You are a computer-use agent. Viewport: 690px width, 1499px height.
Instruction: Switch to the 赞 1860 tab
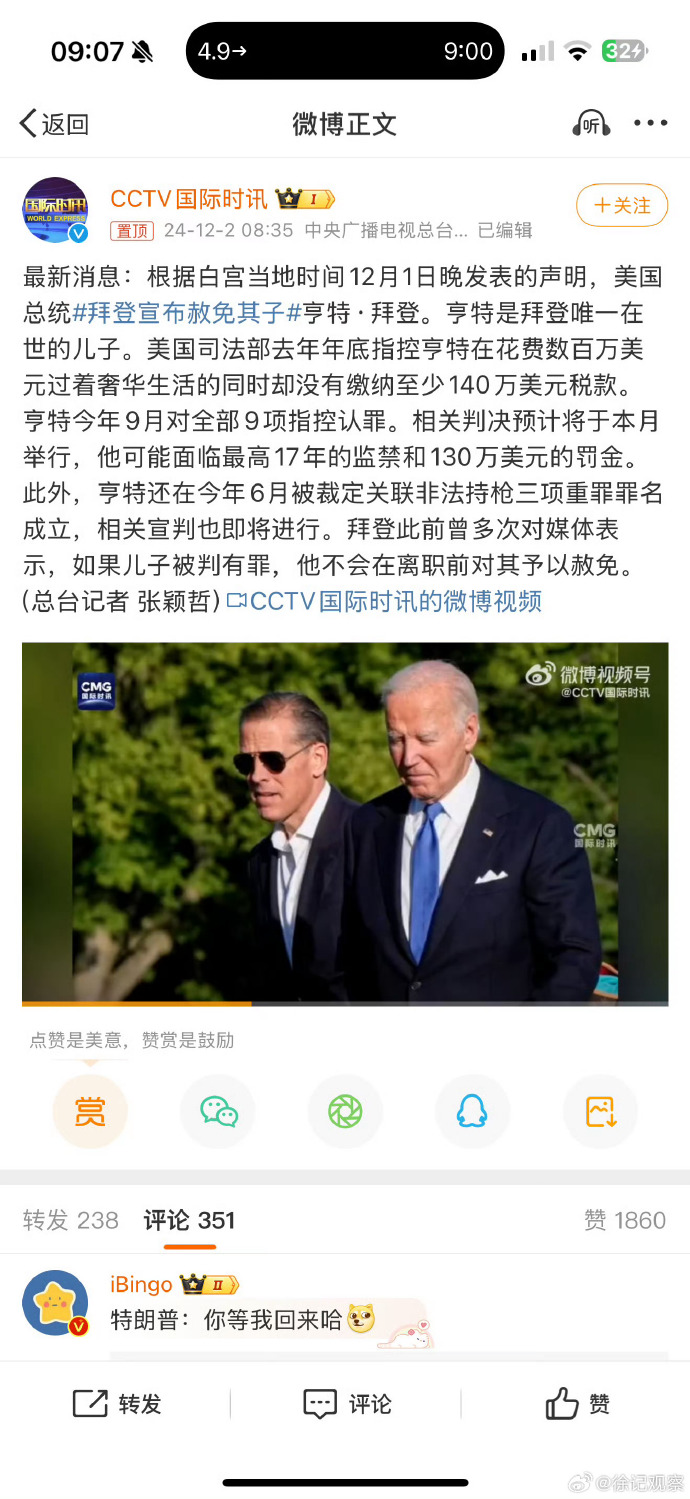coord(625,1220)
